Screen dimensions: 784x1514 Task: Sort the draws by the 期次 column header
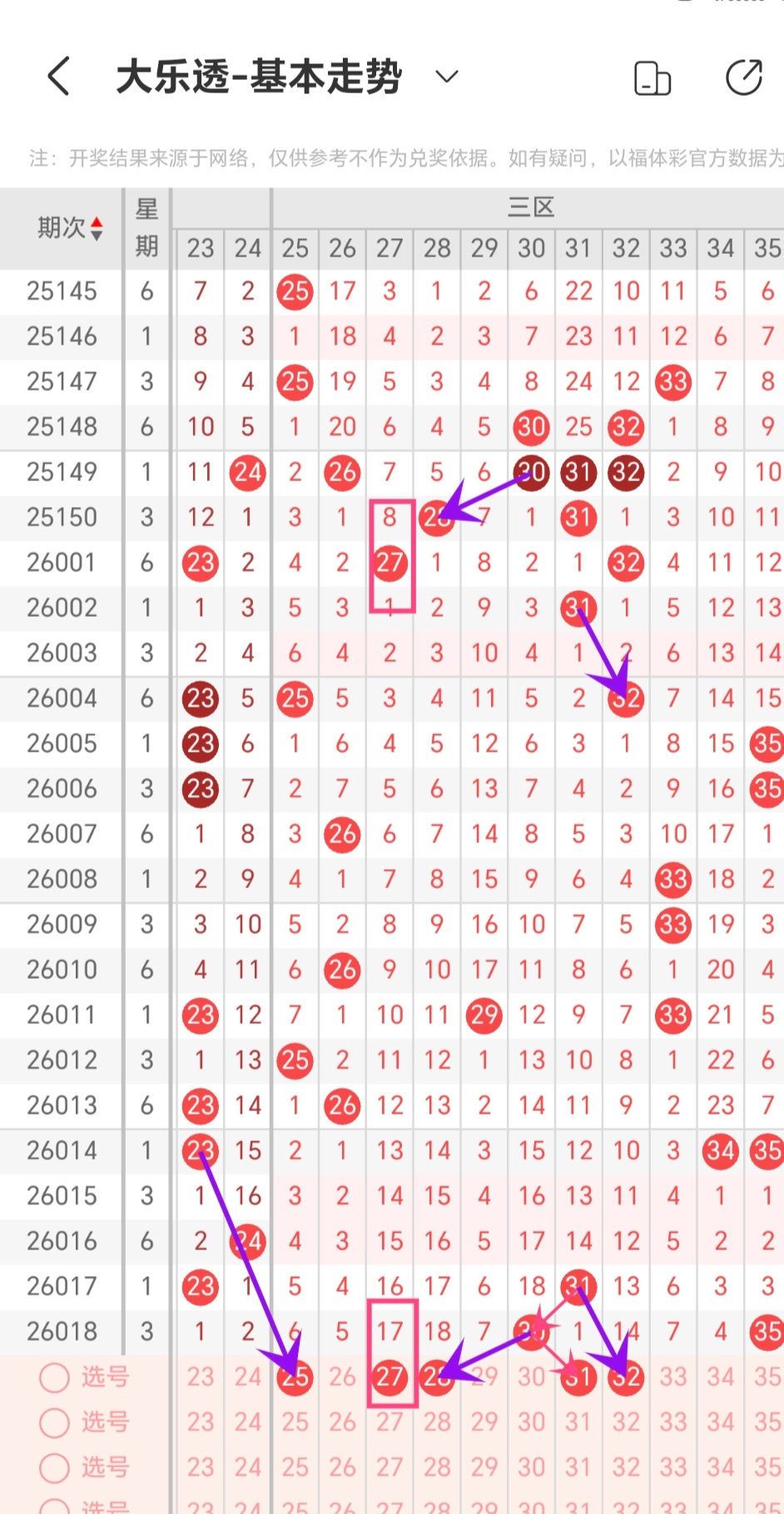click(x=70, y=227)
